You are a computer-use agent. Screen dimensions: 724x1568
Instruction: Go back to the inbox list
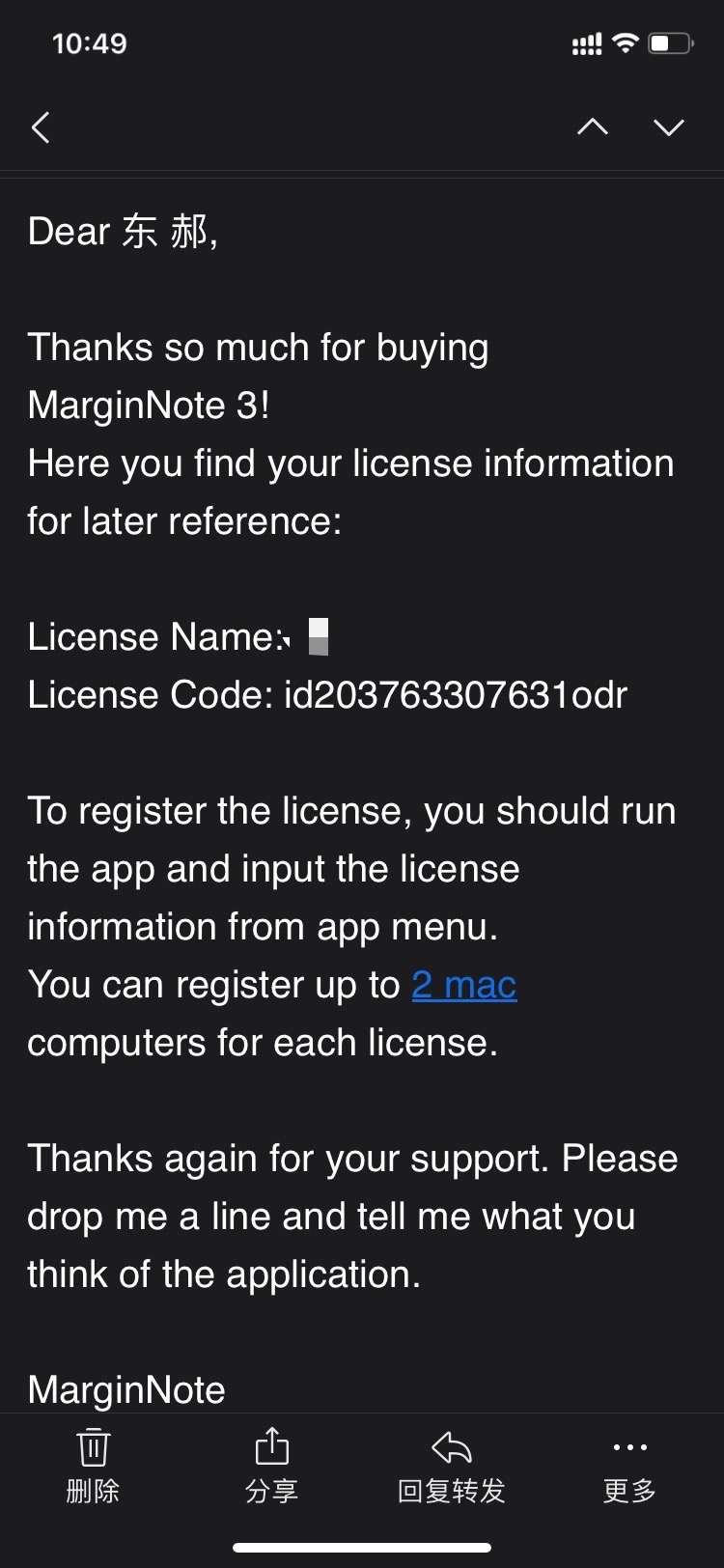pyautogui.click(x=41, y=127)
